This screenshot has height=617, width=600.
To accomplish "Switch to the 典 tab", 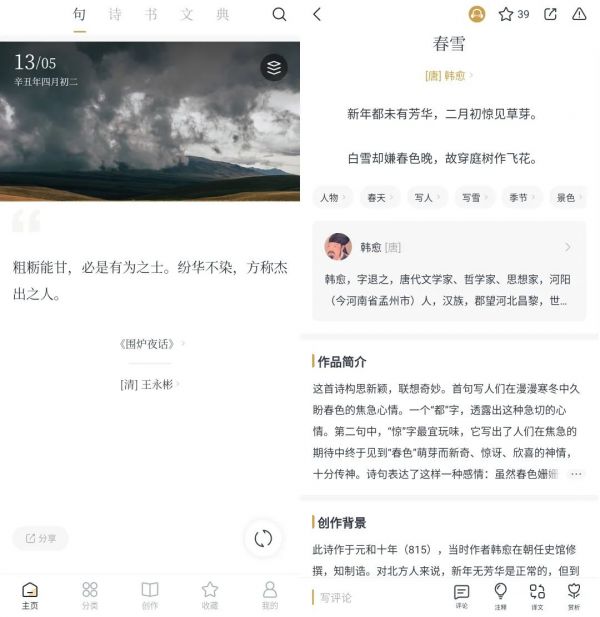I will click(222, 14).
